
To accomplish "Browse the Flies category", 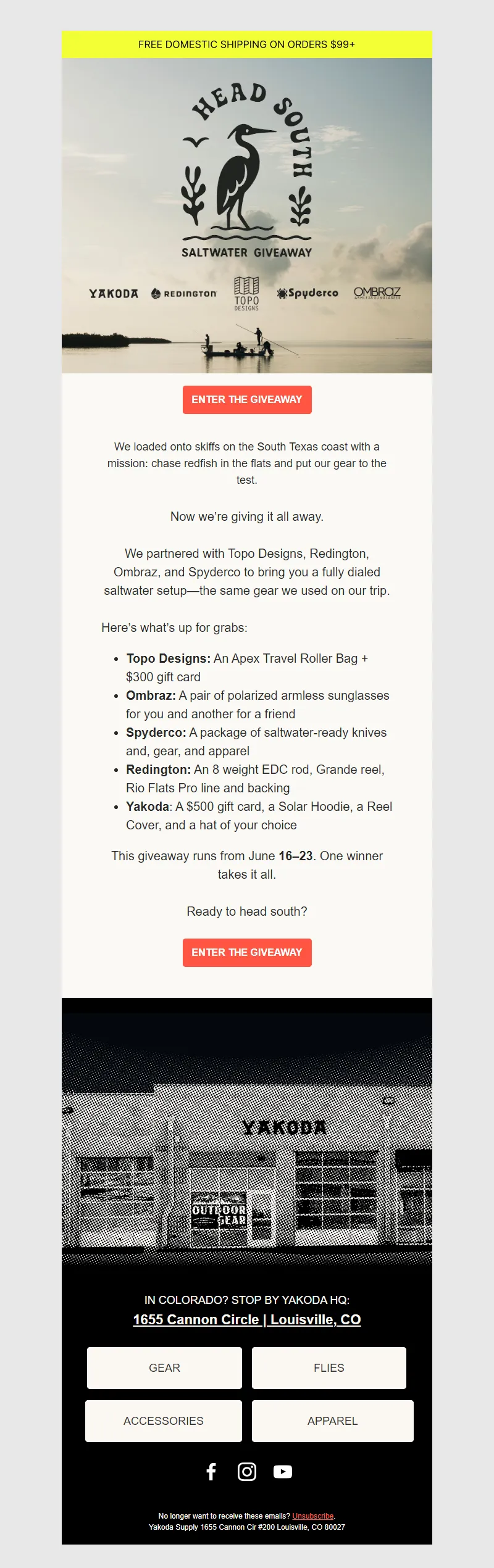I will 329,1367.
